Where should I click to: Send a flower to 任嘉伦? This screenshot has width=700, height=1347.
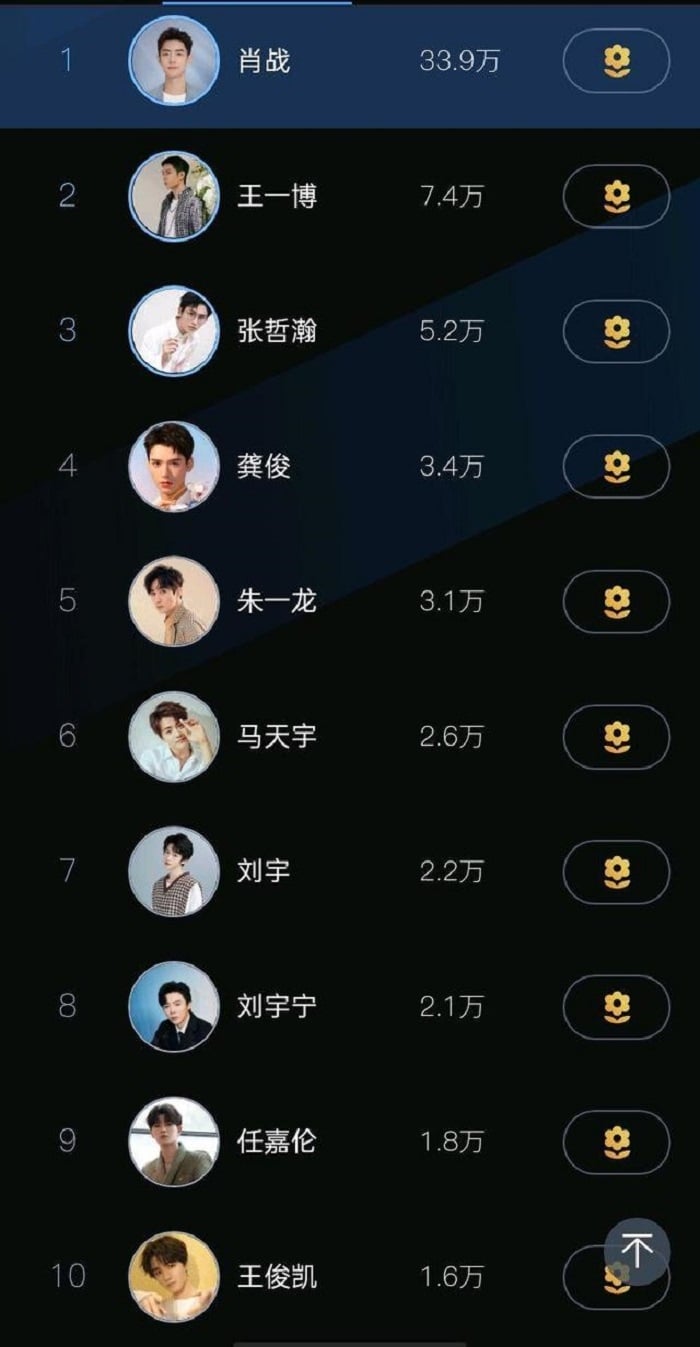tap(616, 1142)
